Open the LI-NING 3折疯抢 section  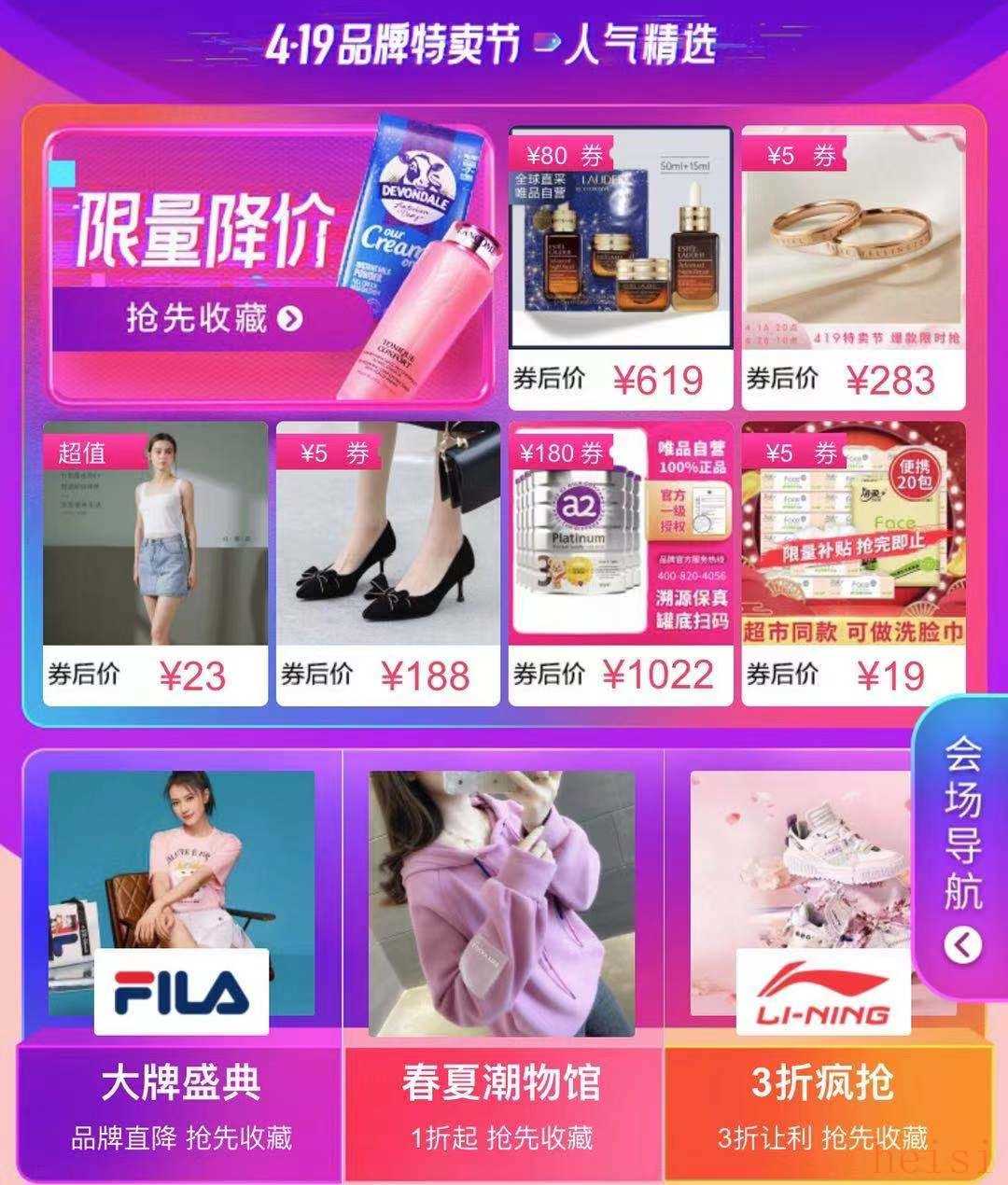coord(821,970)
